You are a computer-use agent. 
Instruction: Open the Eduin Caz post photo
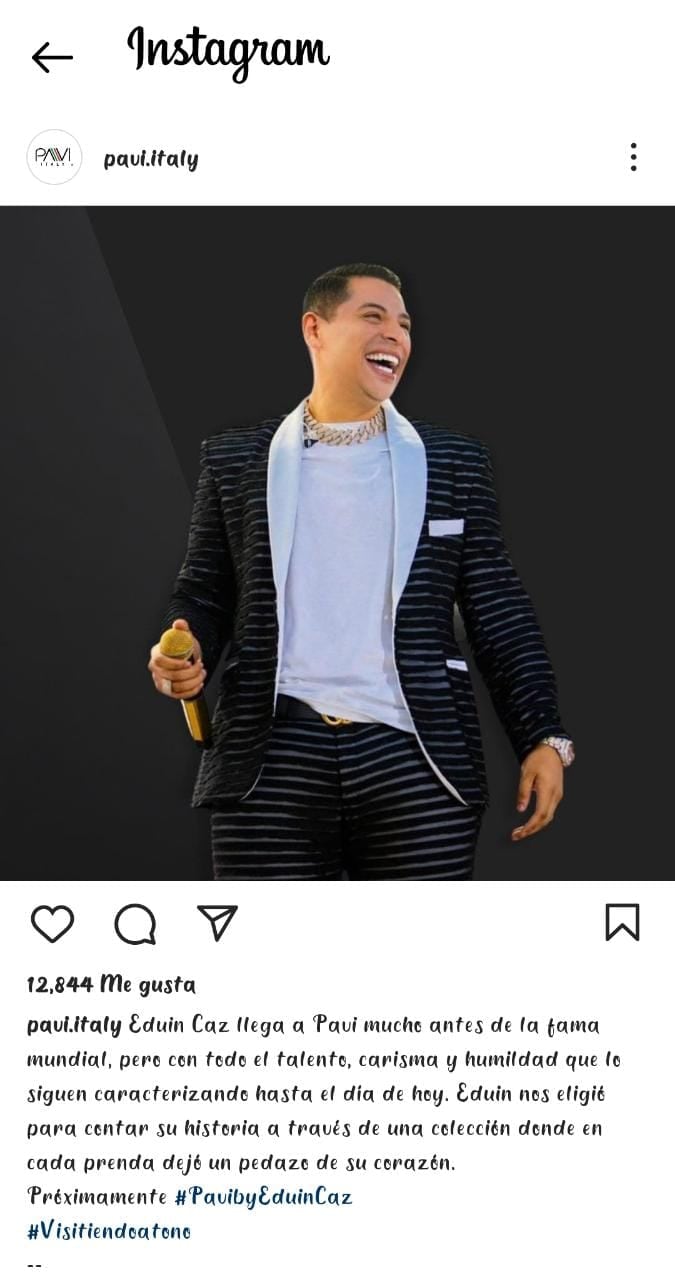337,543
